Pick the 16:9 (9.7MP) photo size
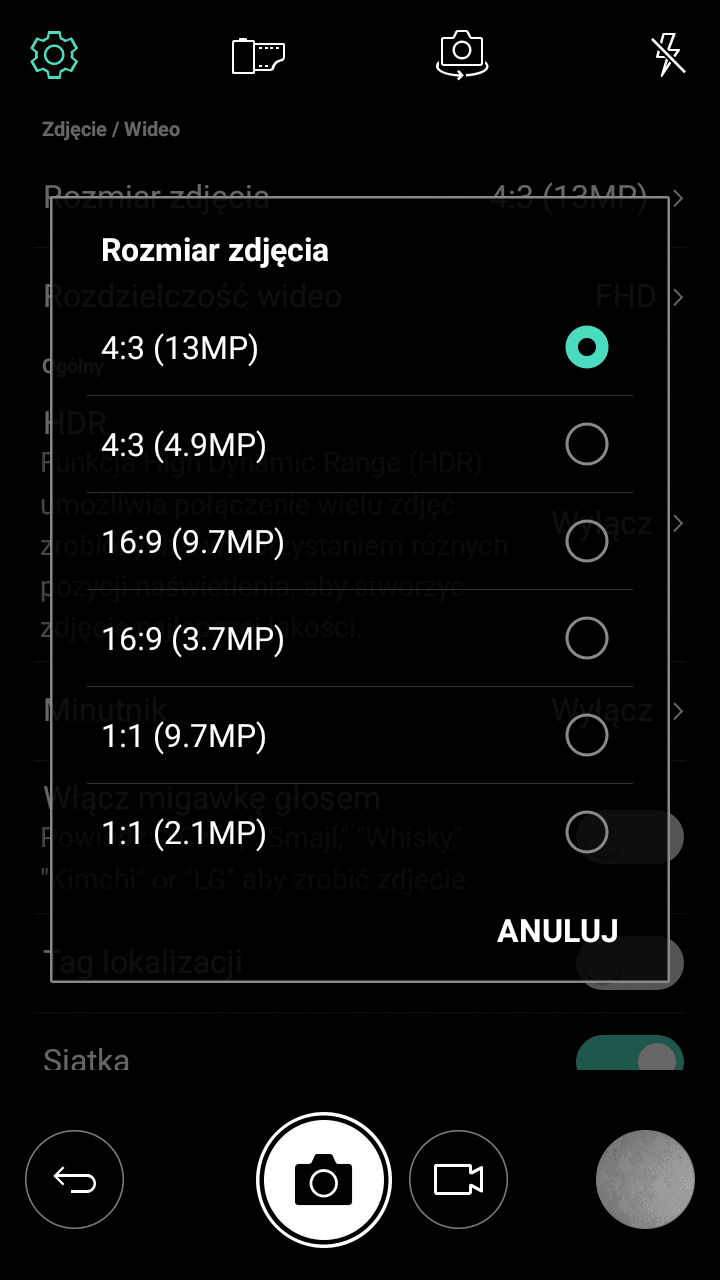This screenshot has height=1280, width=720. [x=359, y=541]
